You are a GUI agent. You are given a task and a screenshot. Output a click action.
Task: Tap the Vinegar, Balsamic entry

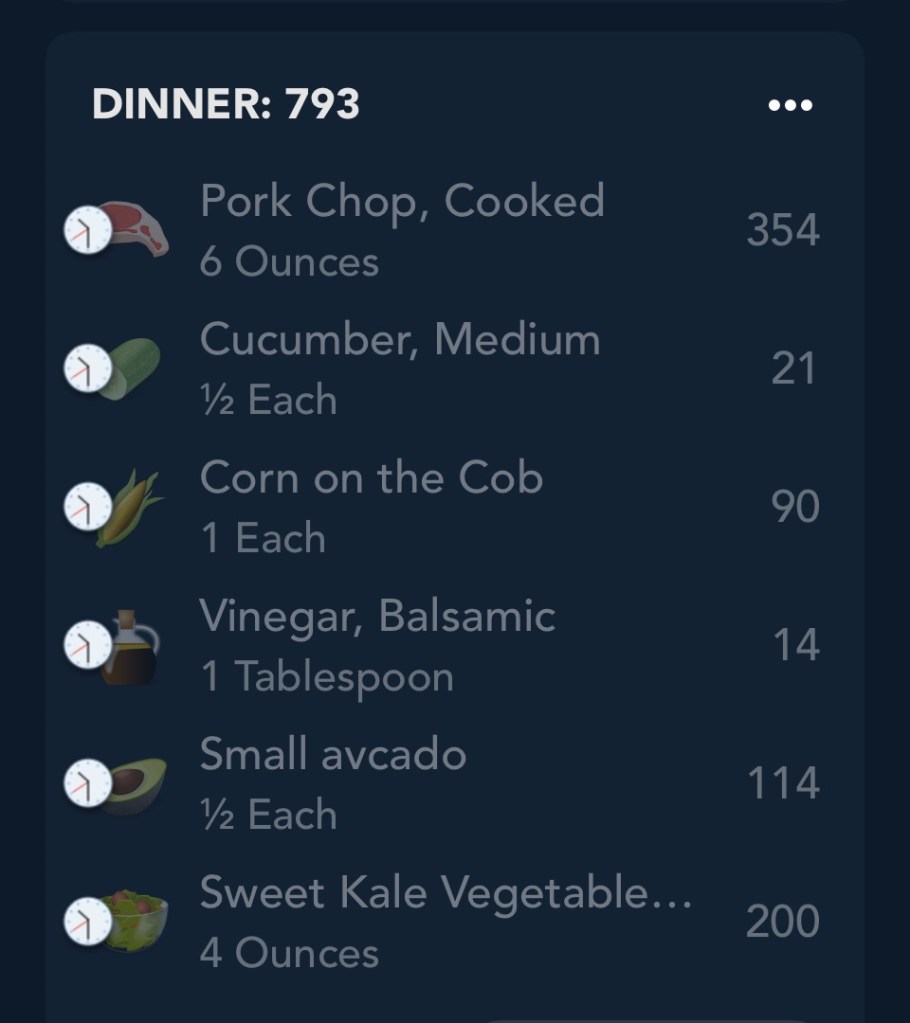click(377, 645)
